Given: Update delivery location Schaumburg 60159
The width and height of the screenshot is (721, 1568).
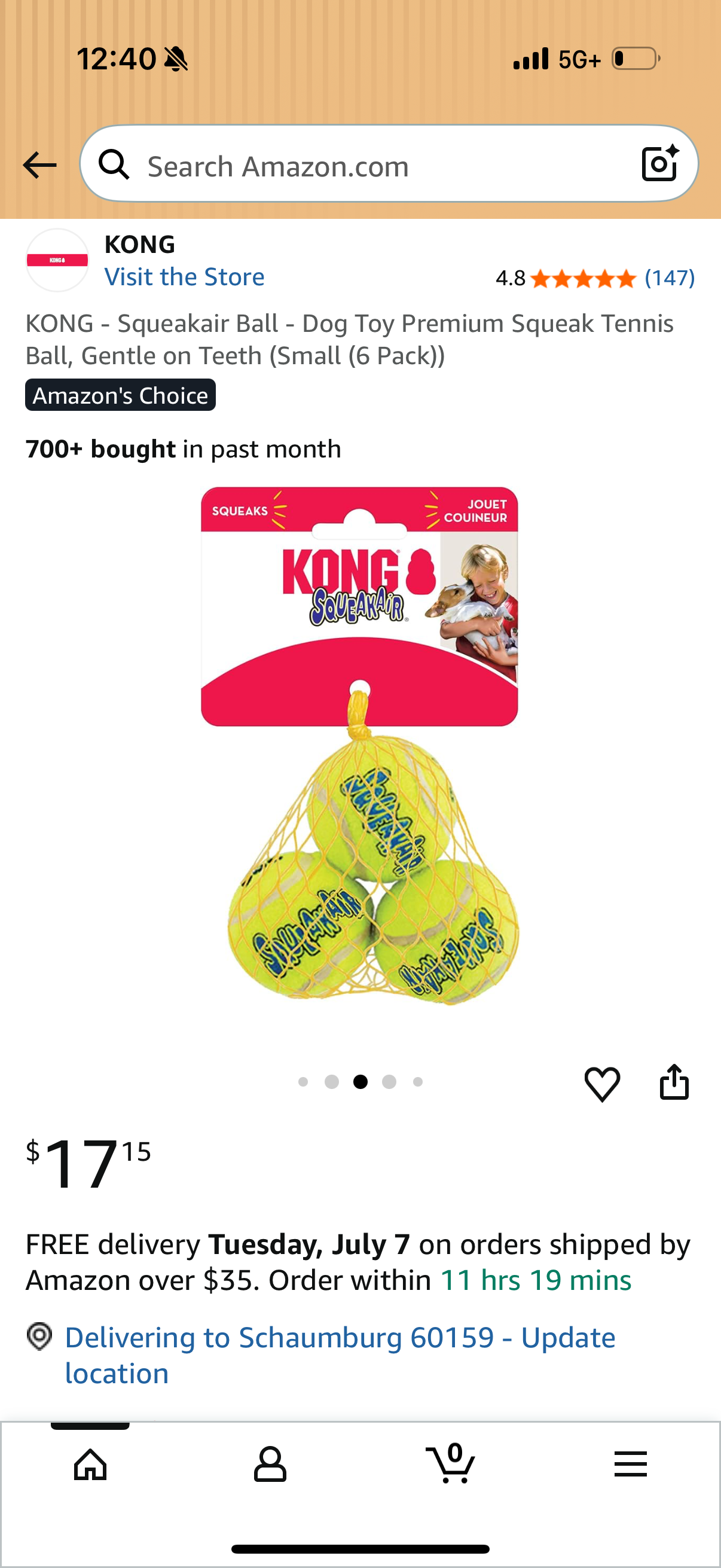Looking at the screenshot, I should [340, 1355].
